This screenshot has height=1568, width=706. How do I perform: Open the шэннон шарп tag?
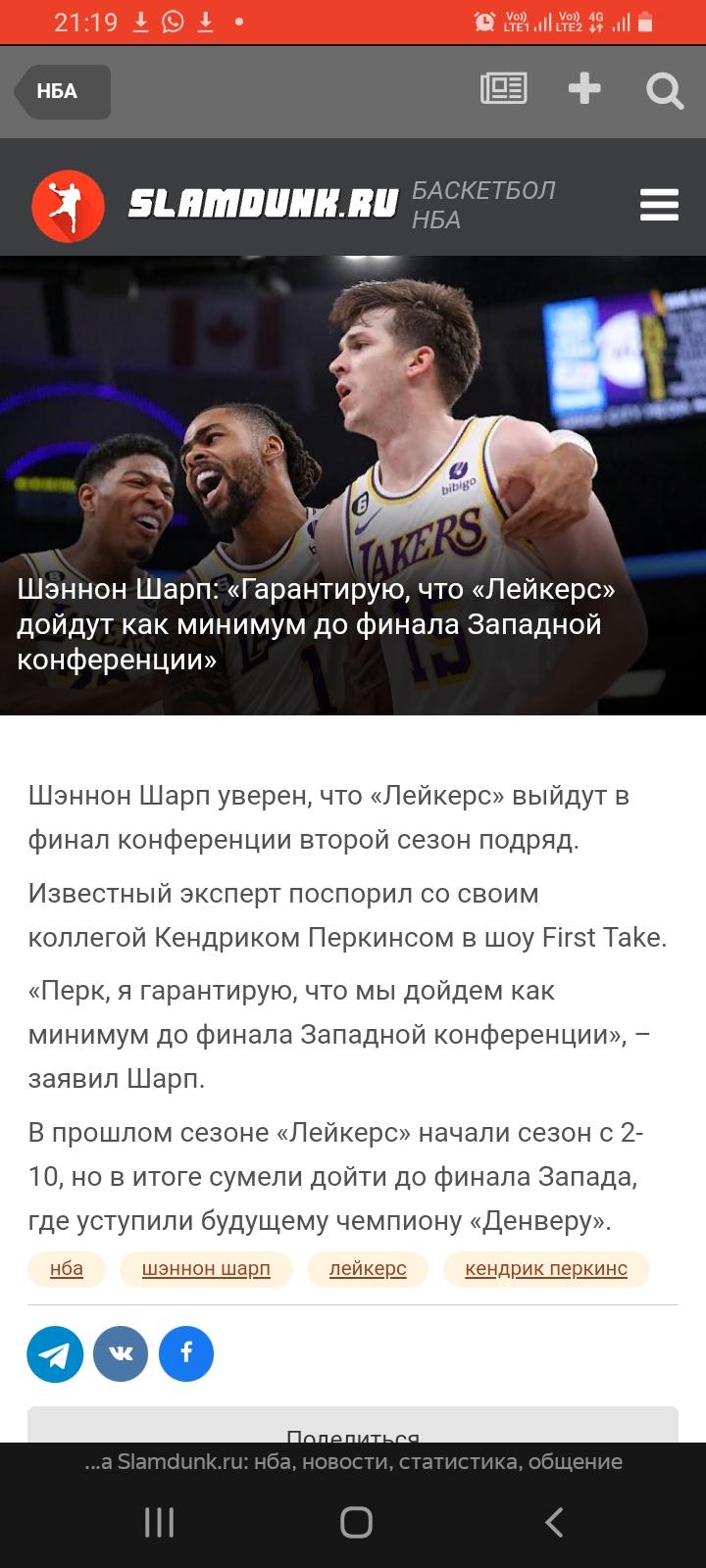[206, 1268]
